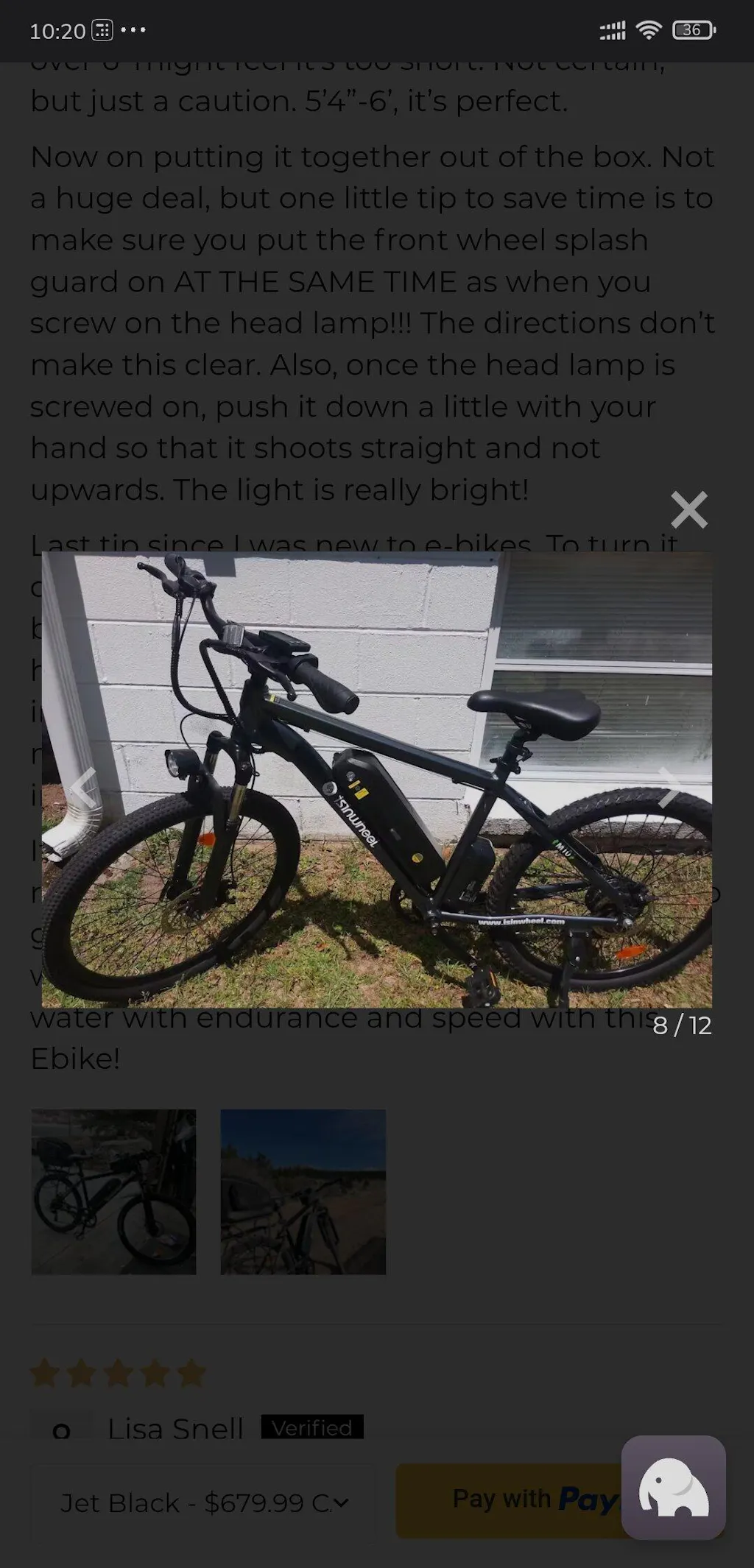This screenshot has width=754, height=1568.
Task: Open the first review photo thumbnail
Action: click(x=113, y=1192)
